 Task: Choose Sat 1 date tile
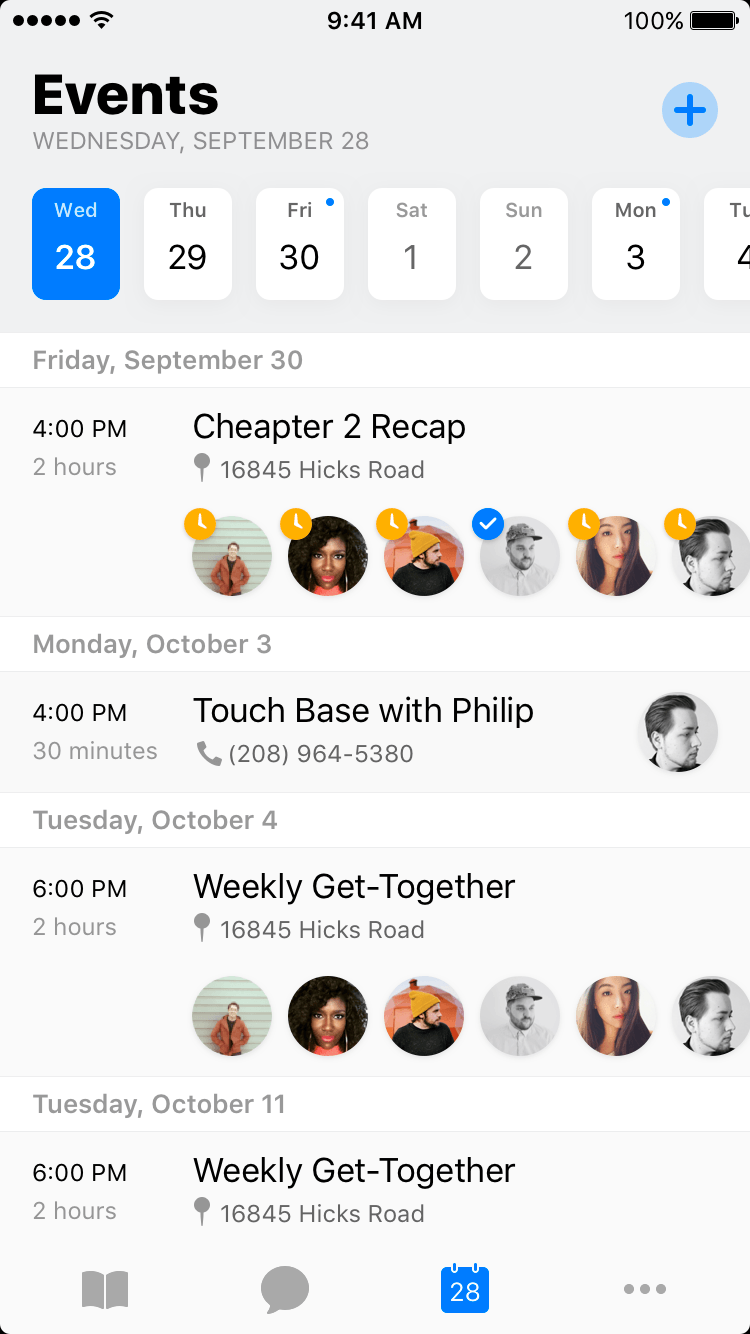[x=412, y=244]
